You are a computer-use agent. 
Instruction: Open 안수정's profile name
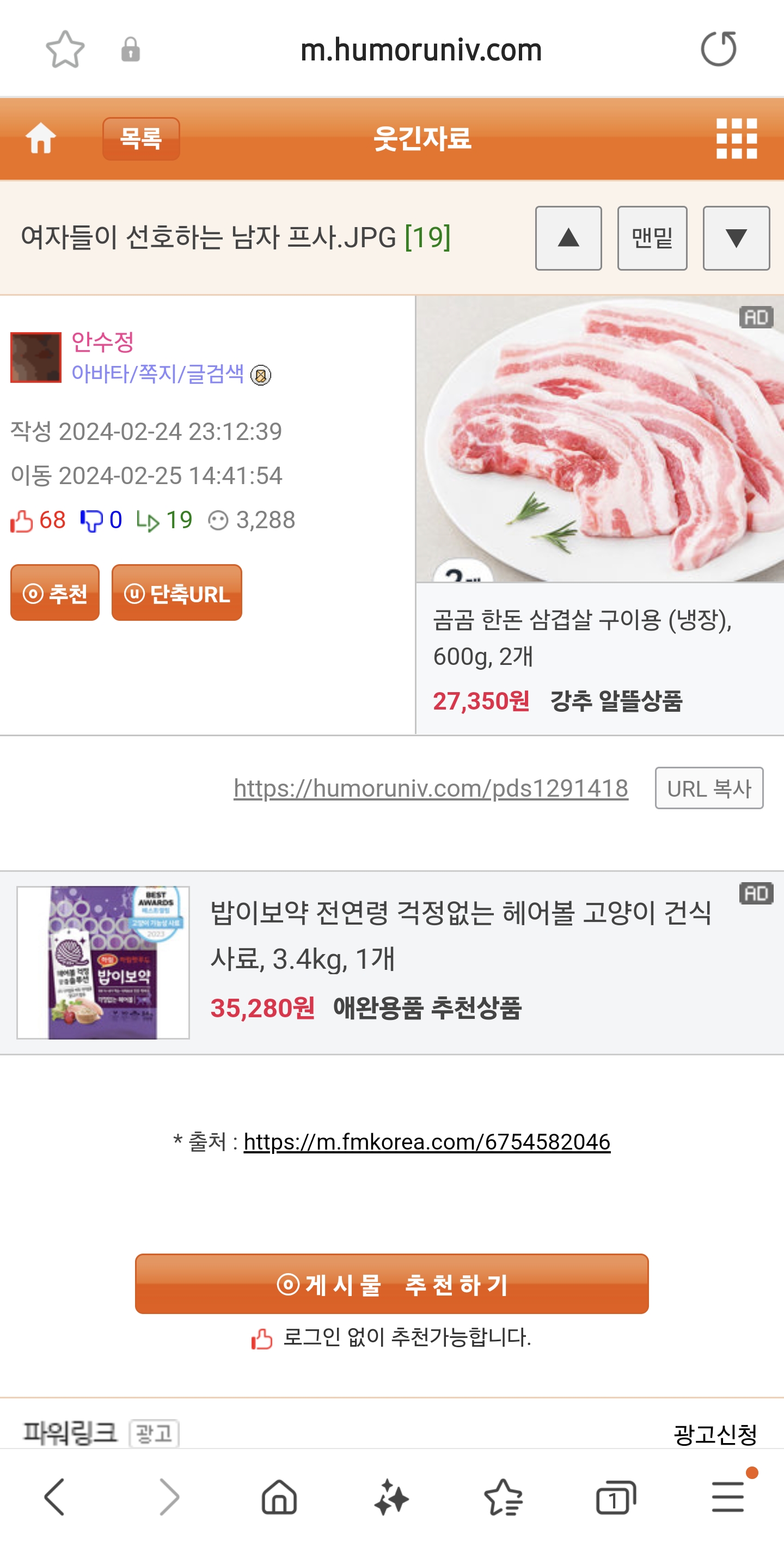(102, 341)
